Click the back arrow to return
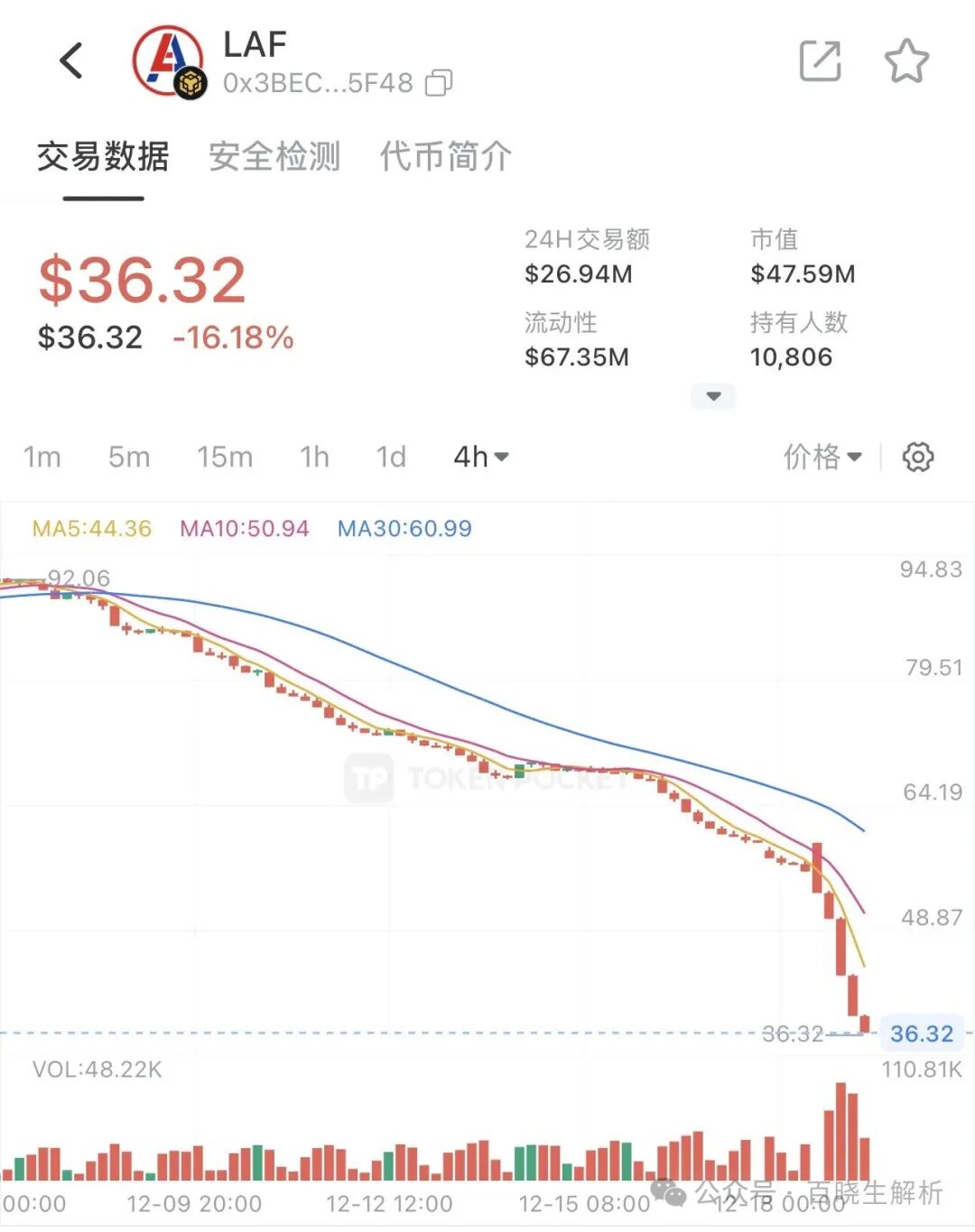 click(x=71, y=61)
